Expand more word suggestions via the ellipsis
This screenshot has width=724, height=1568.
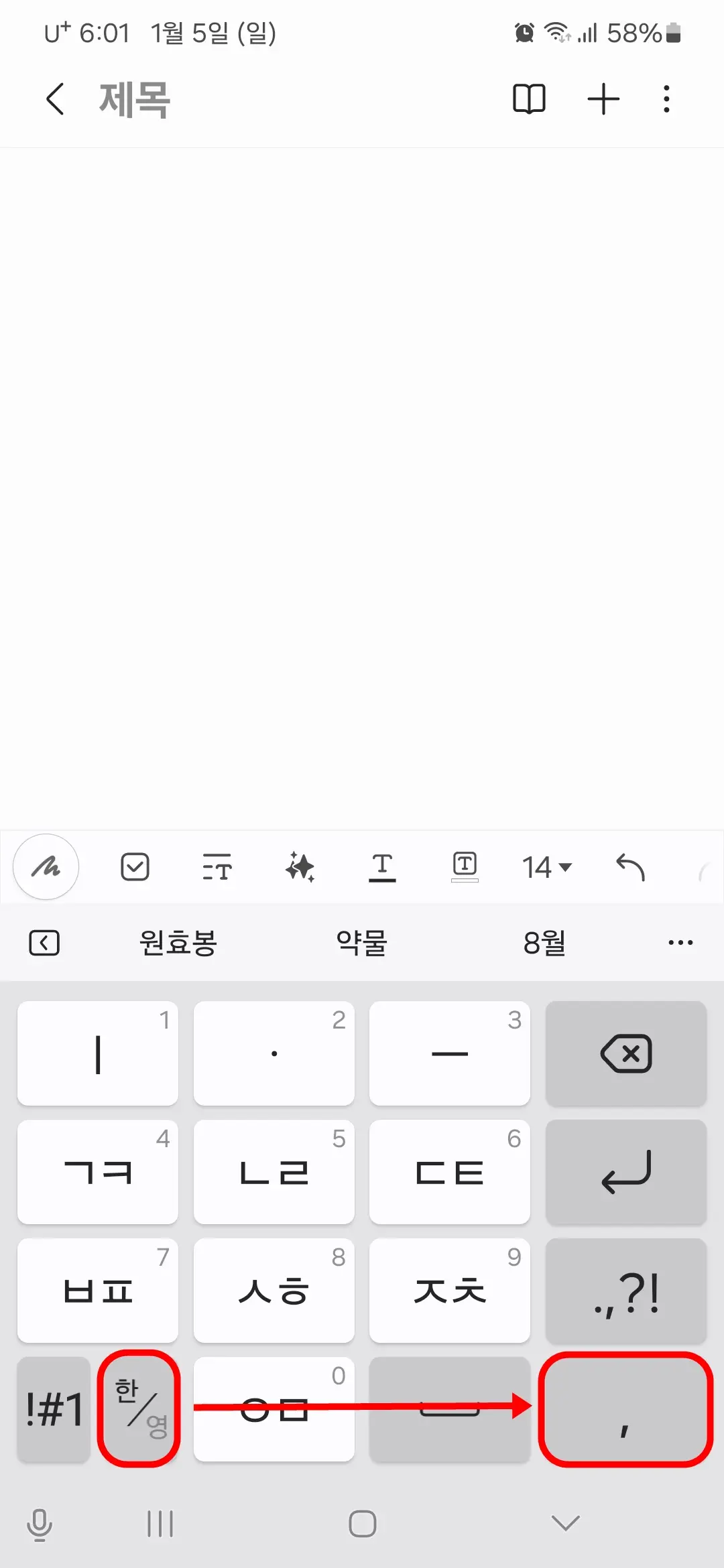point(680,942)
